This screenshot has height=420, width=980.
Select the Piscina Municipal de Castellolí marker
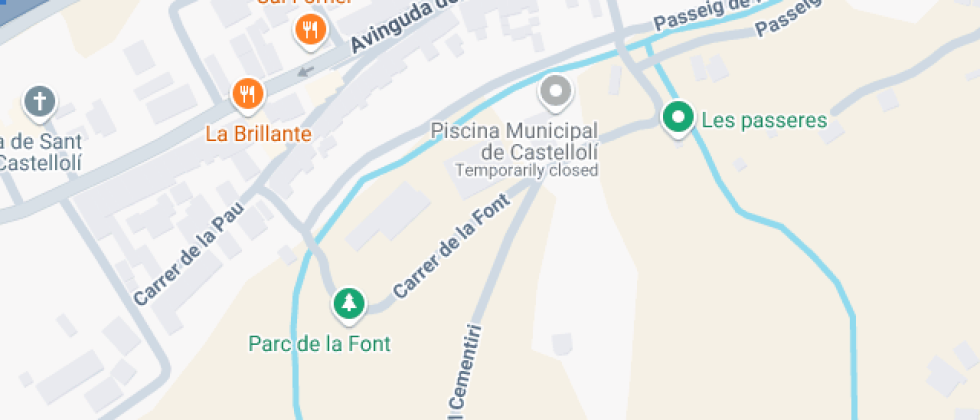click(x=556, y=93)
